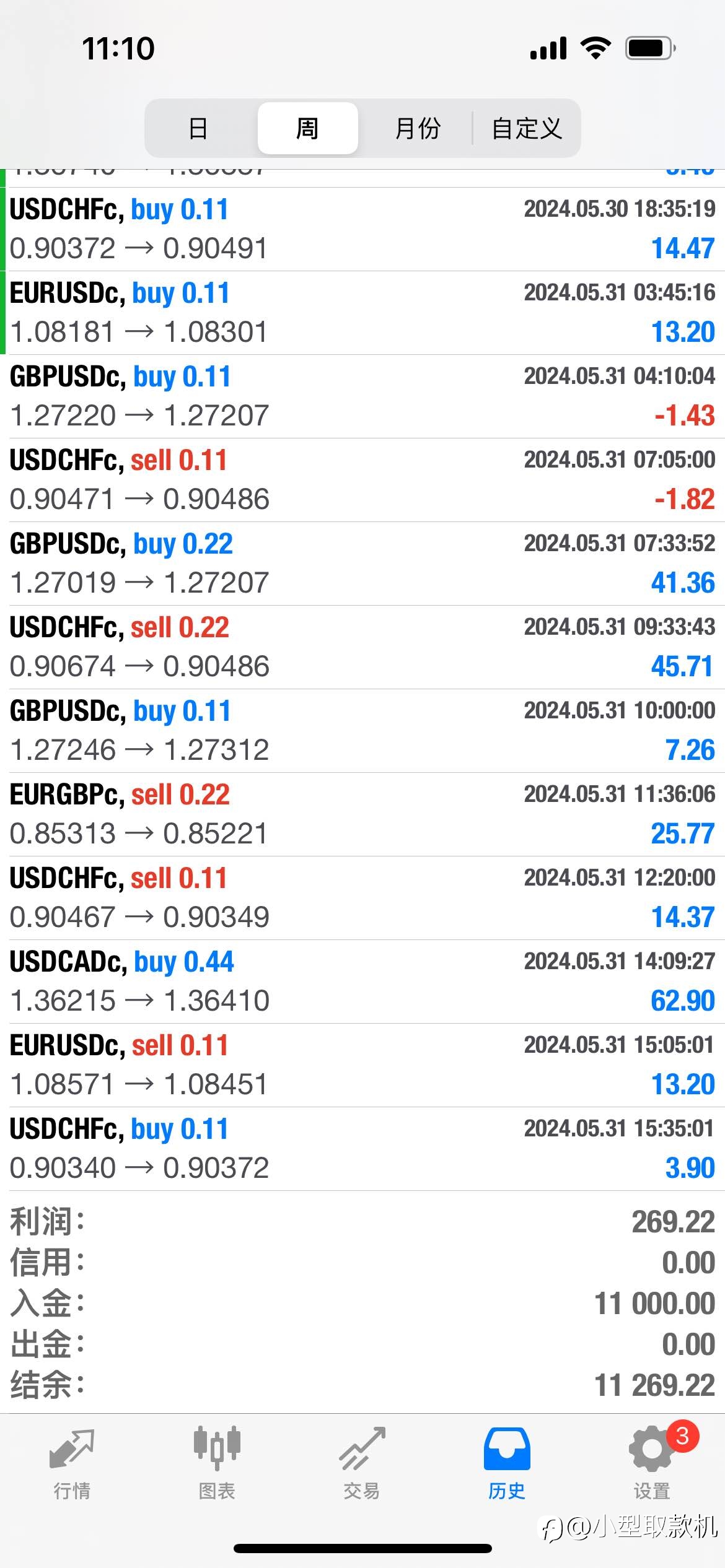Screen dimensions: 725x1568
Task: Open the EURUSDc sell trade at 15:05:01
Action: pyautogui.click(x=362, y=1065)
